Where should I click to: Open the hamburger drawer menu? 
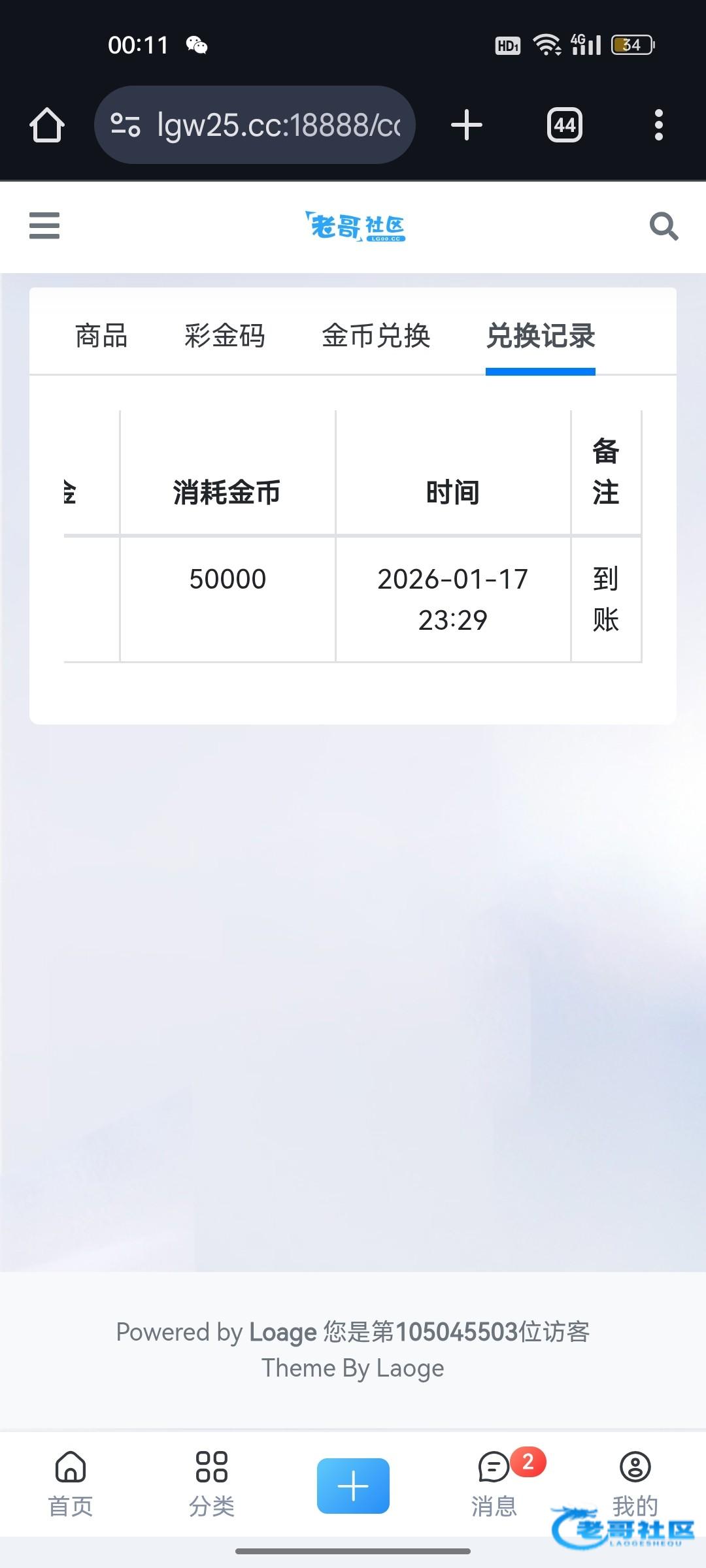coord(44,226)
